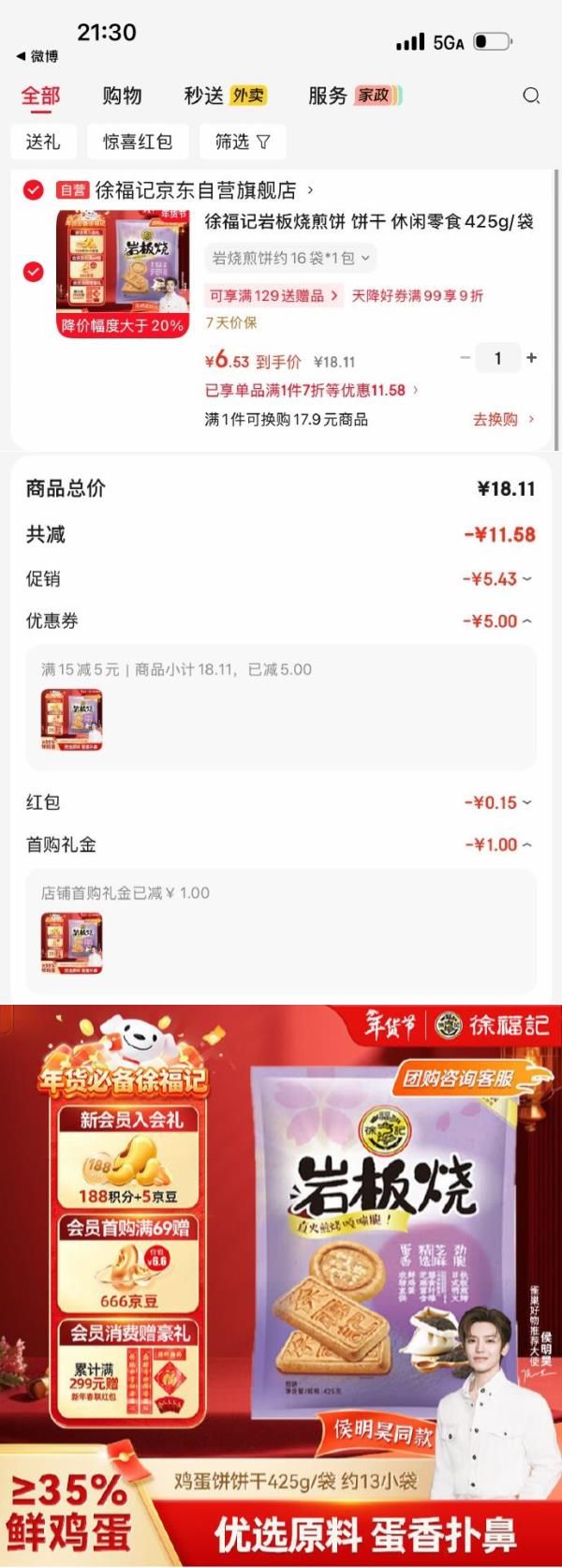Viewport: 562px width, 1568px height.
Task: Open the 筛选 filter
Action: [243, 142]
